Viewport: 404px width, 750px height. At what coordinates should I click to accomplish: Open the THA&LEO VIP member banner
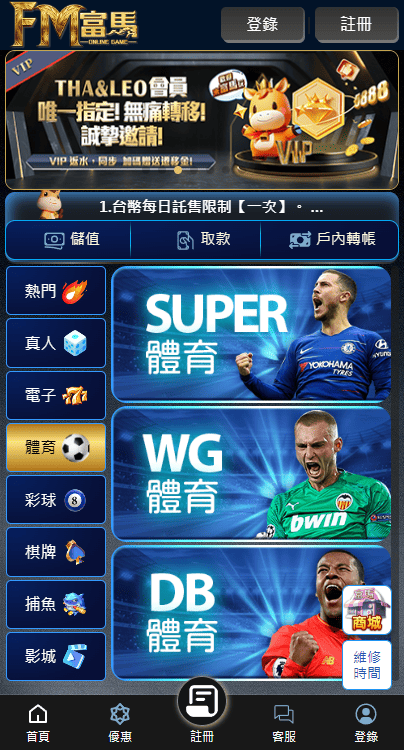point(202,120)
